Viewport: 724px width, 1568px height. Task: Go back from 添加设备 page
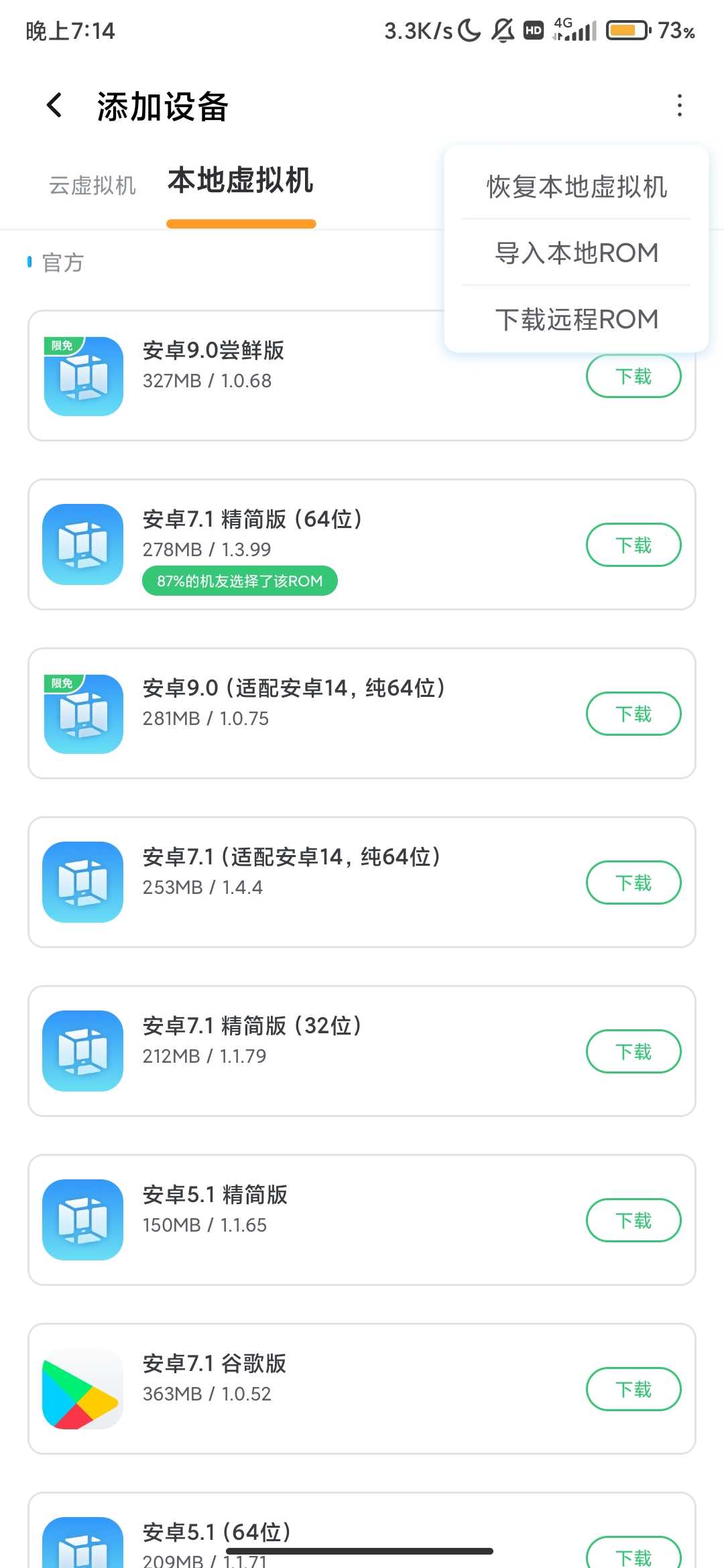(54, 106)
